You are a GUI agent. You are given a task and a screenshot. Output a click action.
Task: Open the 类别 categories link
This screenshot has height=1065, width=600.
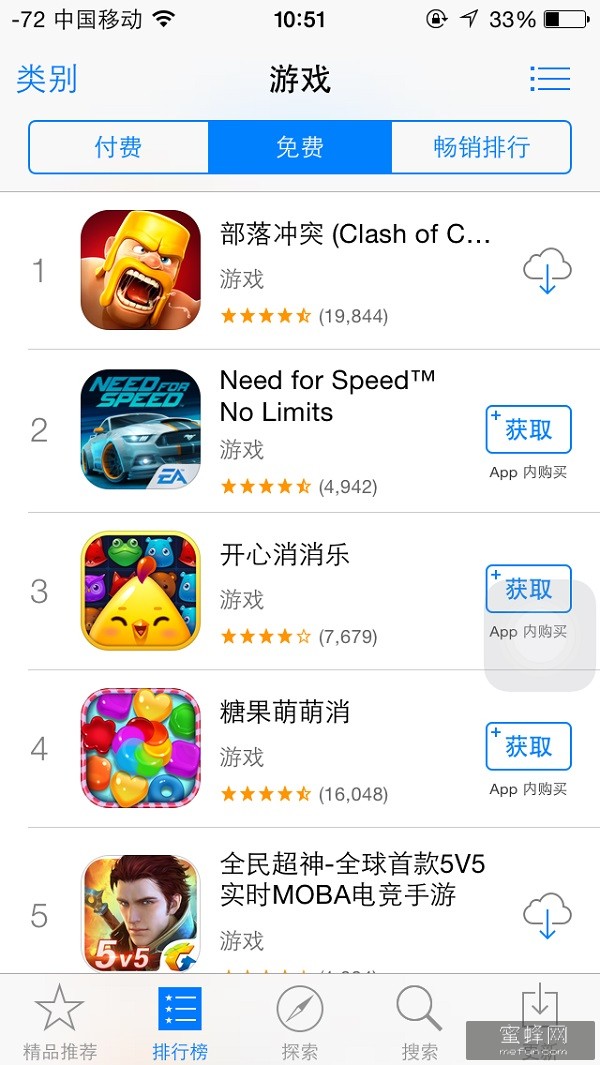(47, 79)
